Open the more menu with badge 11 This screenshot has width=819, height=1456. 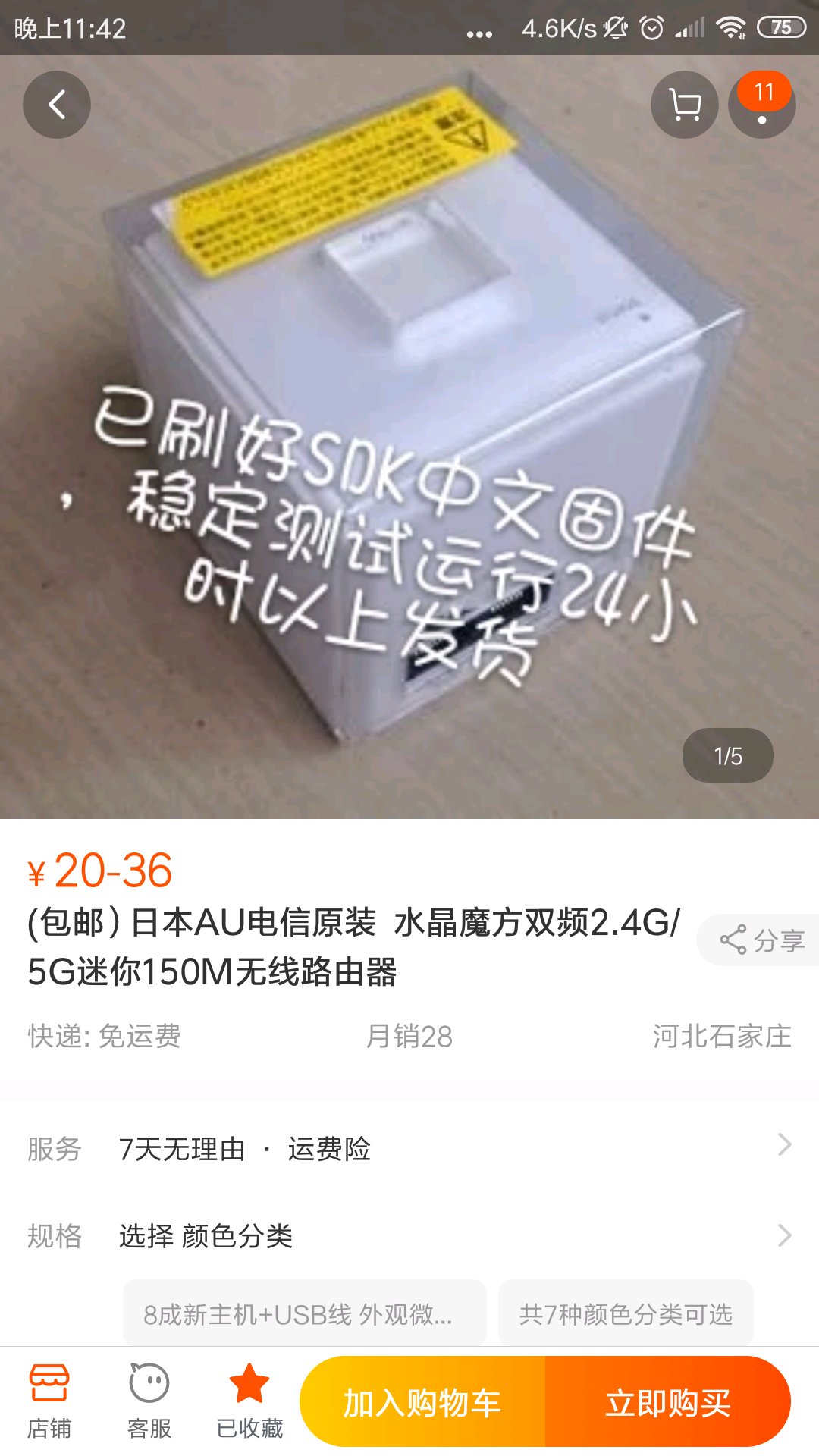[762, 105]
